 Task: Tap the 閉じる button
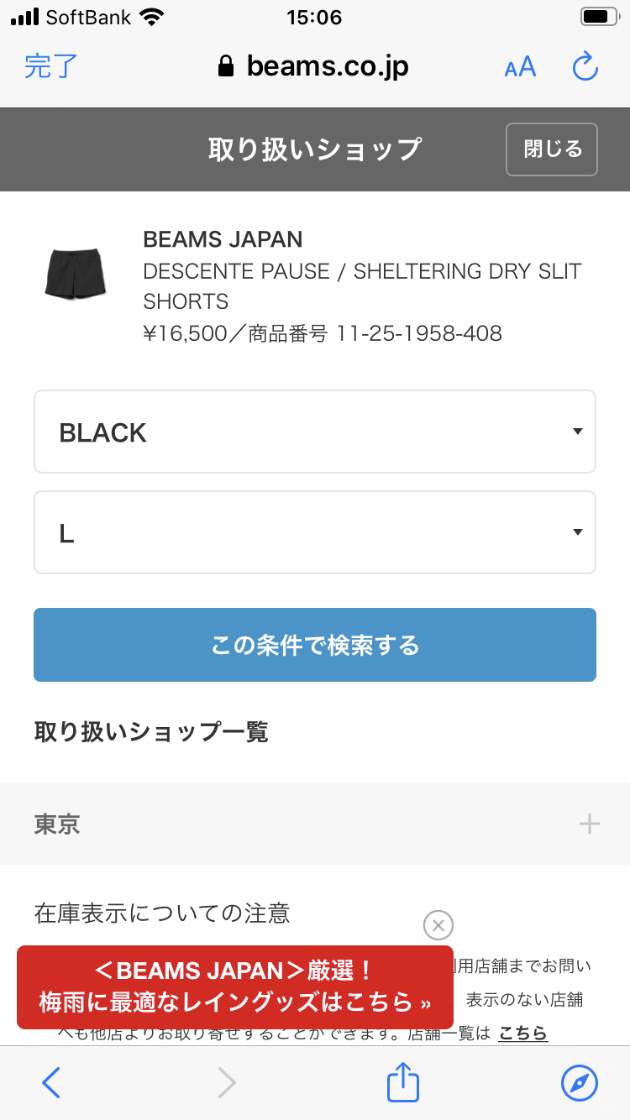click(551, 149)
